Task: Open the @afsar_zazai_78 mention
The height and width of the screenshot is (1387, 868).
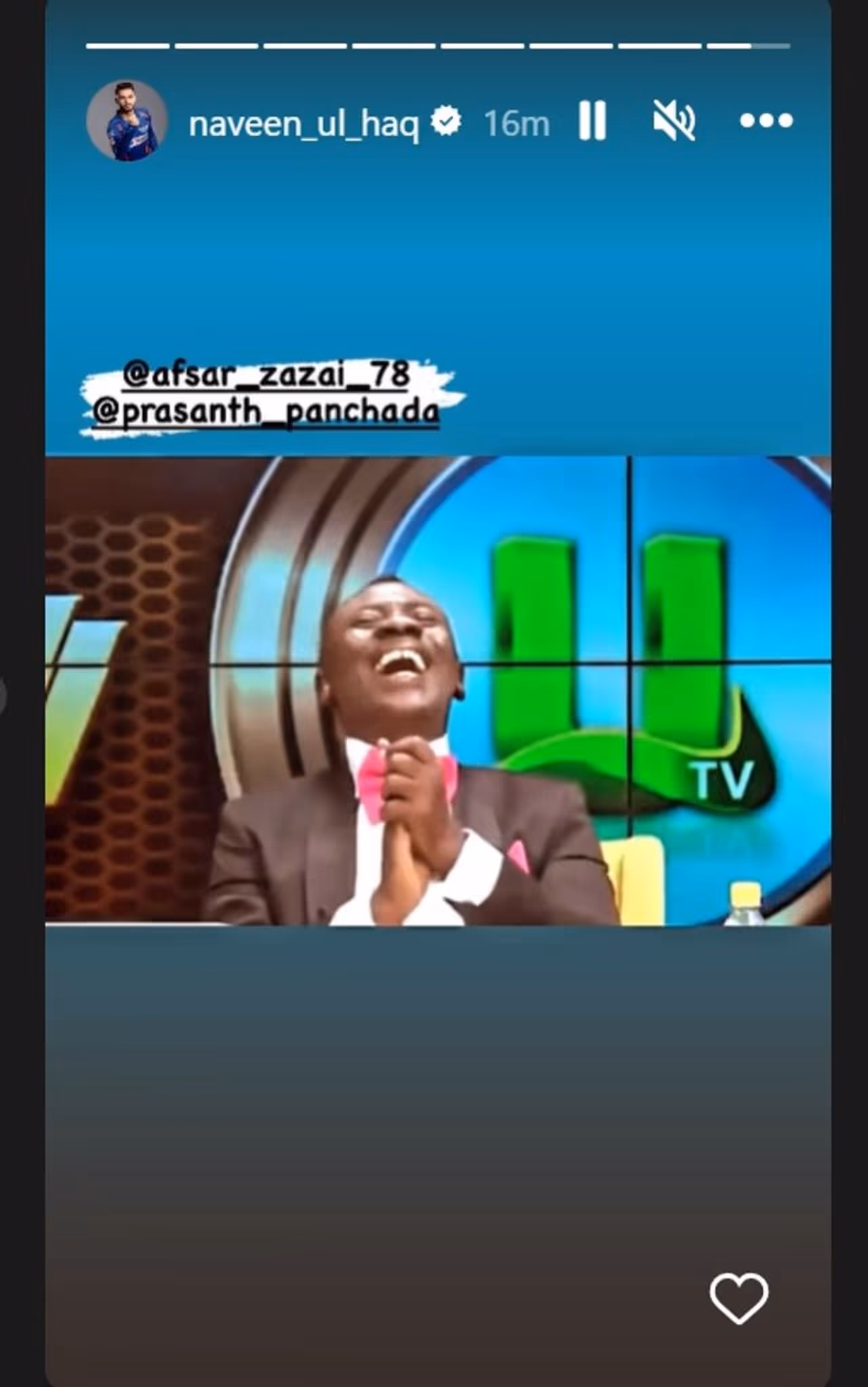Action: 266,374
